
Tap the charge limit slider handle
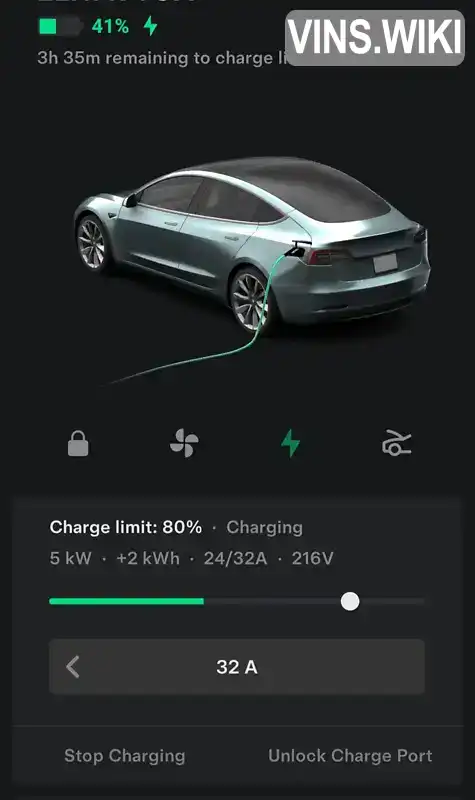pyautogui.click(x=350, y=602)
